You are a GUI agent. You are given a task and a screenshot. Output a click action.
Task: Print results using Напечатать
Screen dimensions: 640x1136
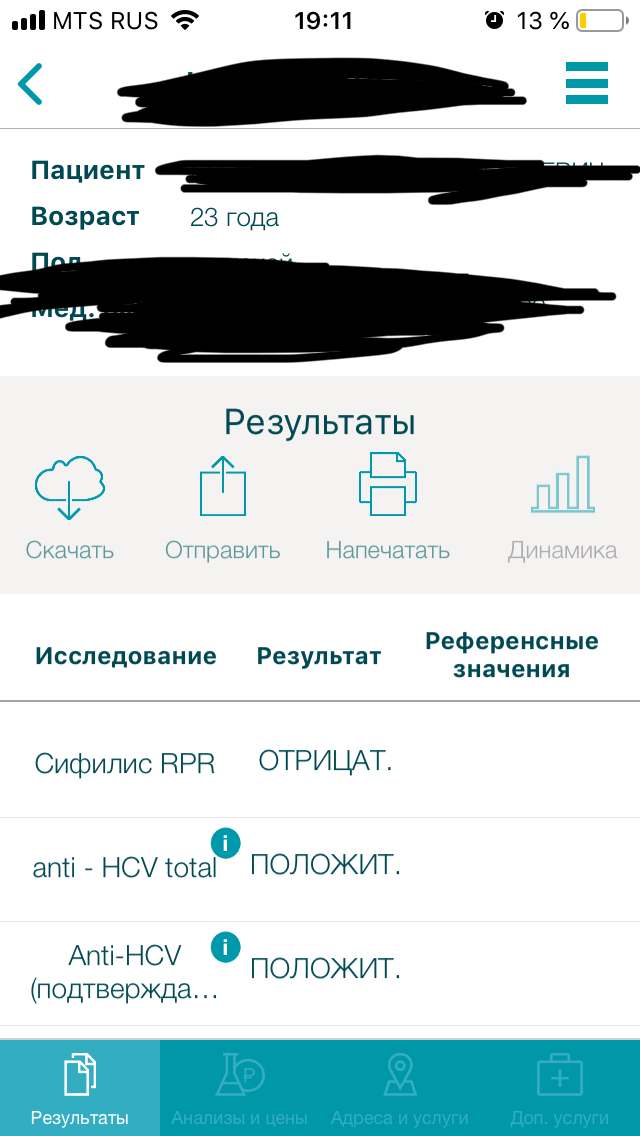tap(387, 508)
